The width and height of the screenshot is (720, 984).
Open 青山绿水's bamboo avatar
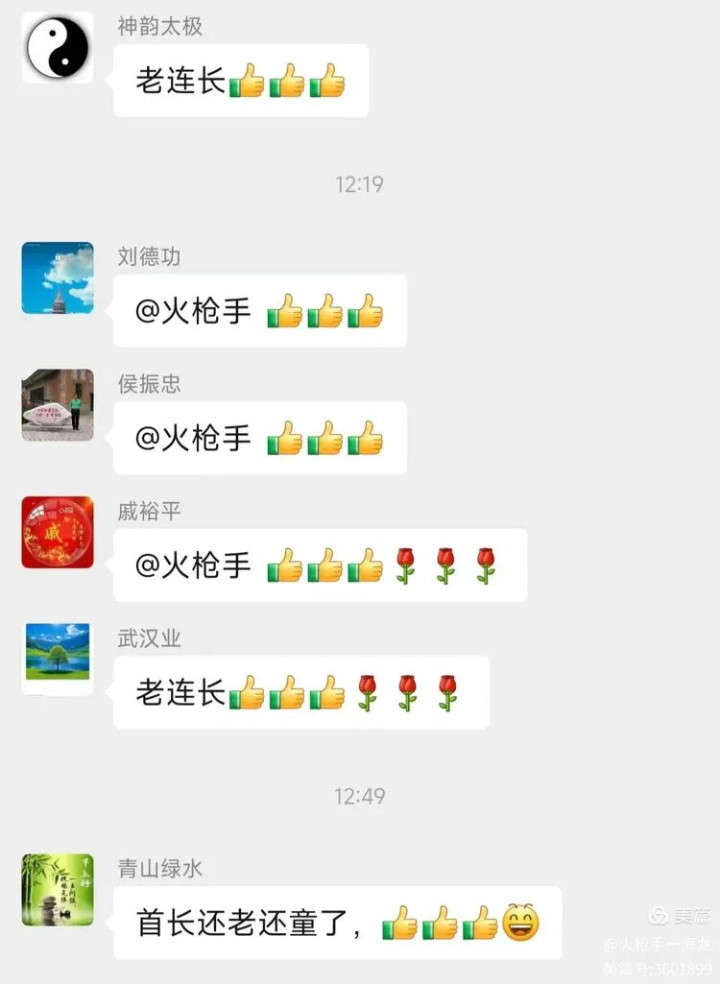[x=58, y=889]
